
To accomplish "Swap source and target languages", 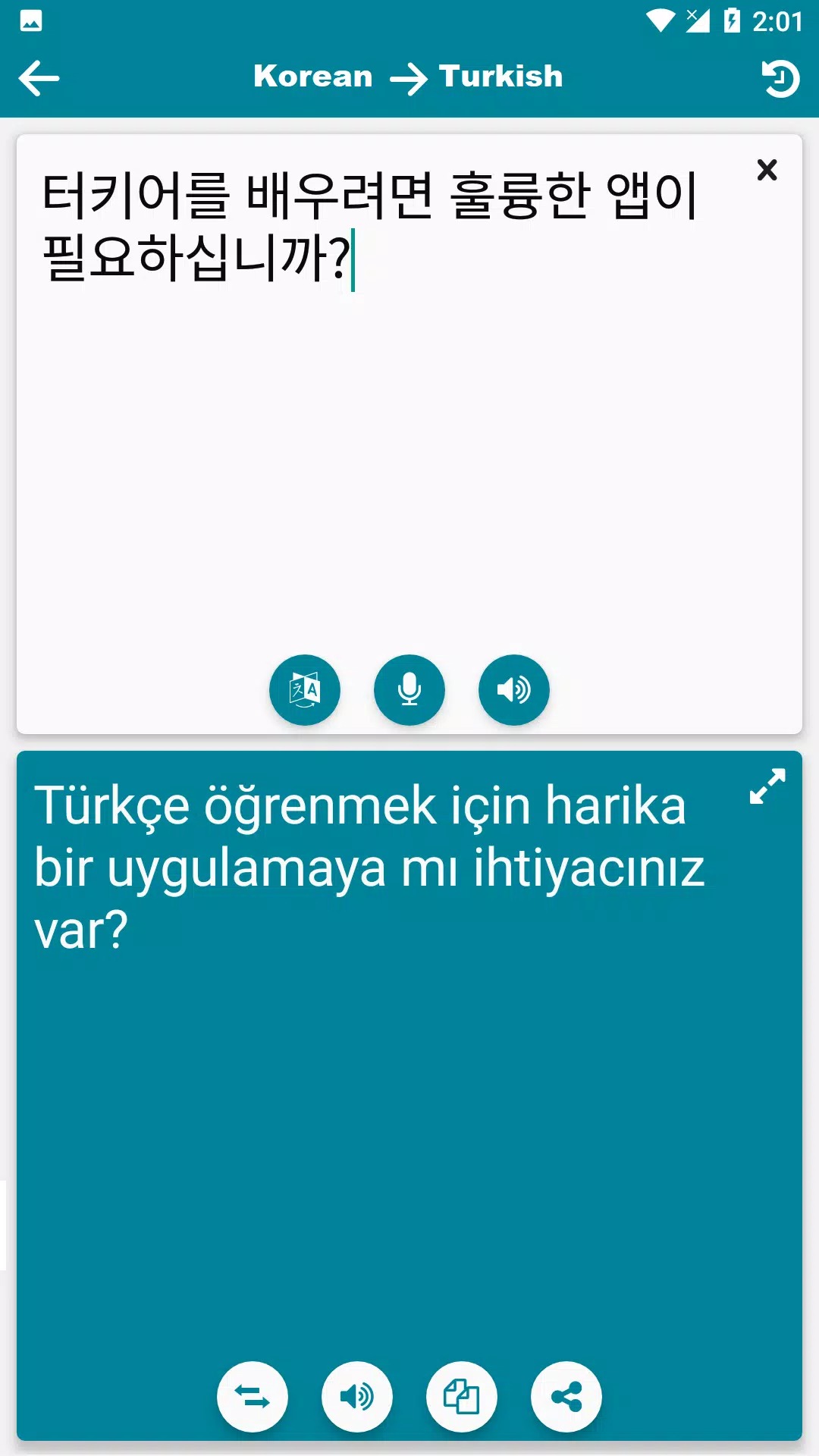I will (253, 1397).
